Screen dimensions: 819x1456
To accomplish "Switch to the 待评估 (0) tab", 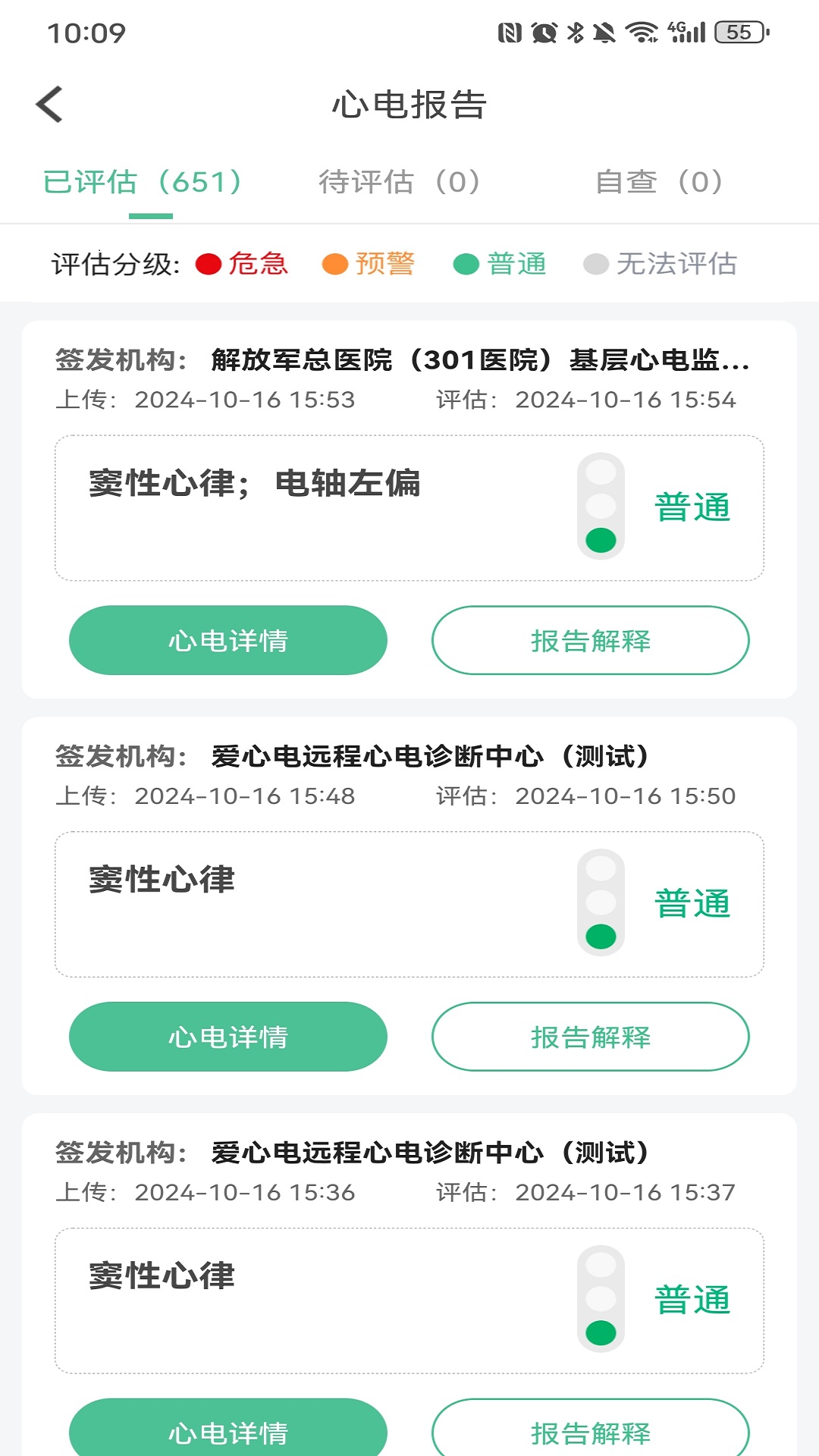I will click(399, 182).
